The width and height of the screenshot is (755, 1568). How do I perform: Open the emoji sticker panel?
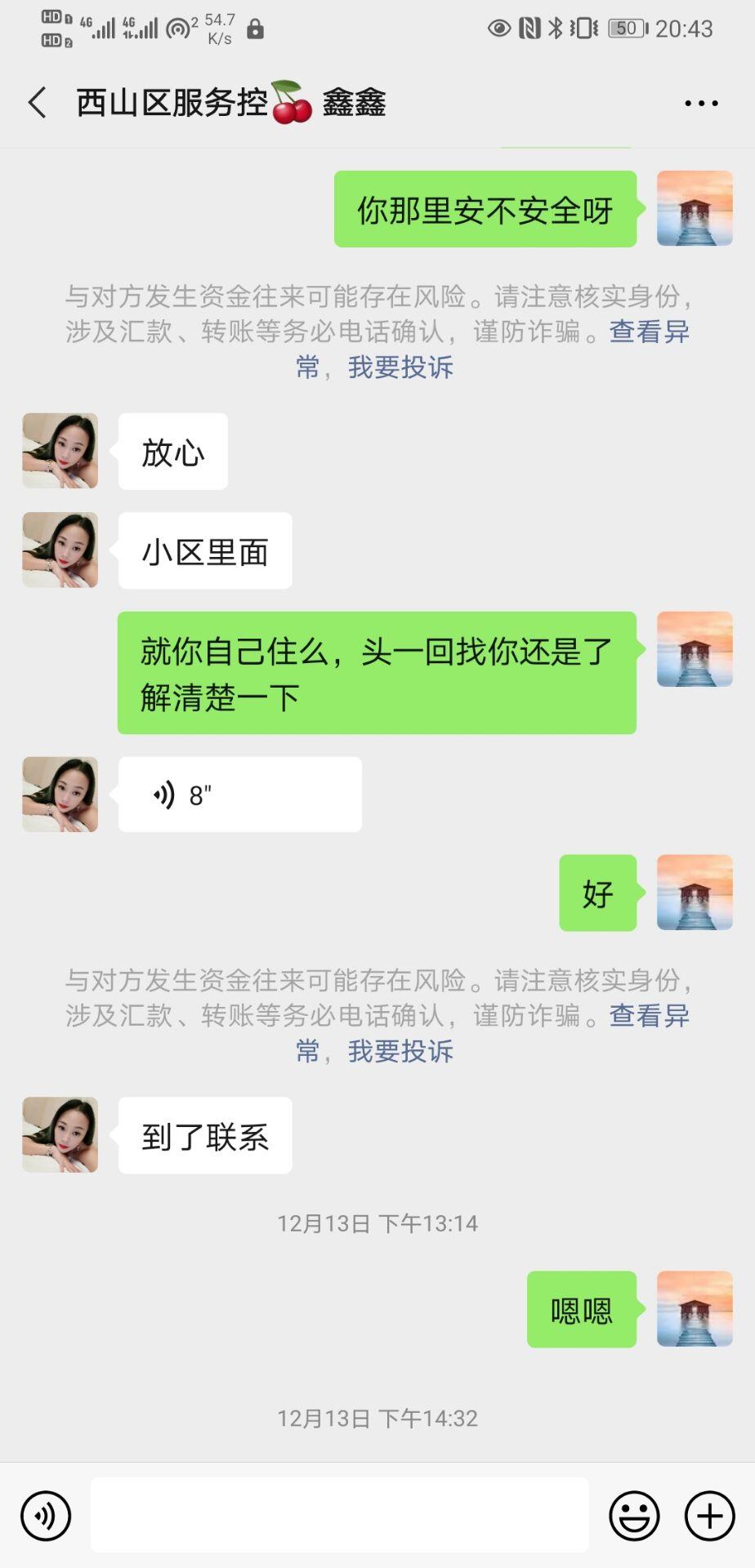coord(634,1516)
